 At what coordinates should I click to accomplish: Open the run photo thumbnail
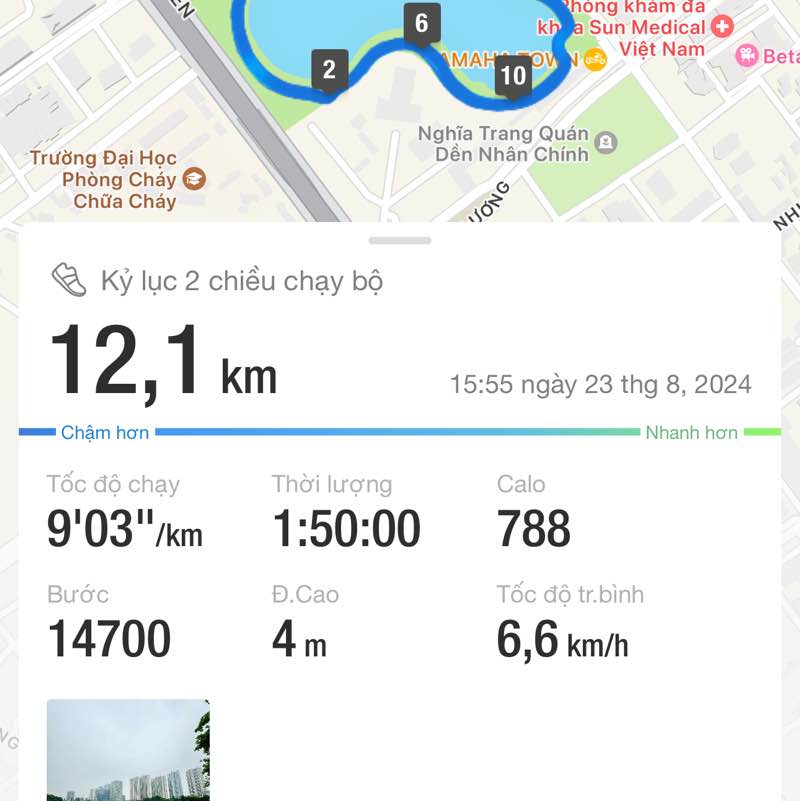128,750
